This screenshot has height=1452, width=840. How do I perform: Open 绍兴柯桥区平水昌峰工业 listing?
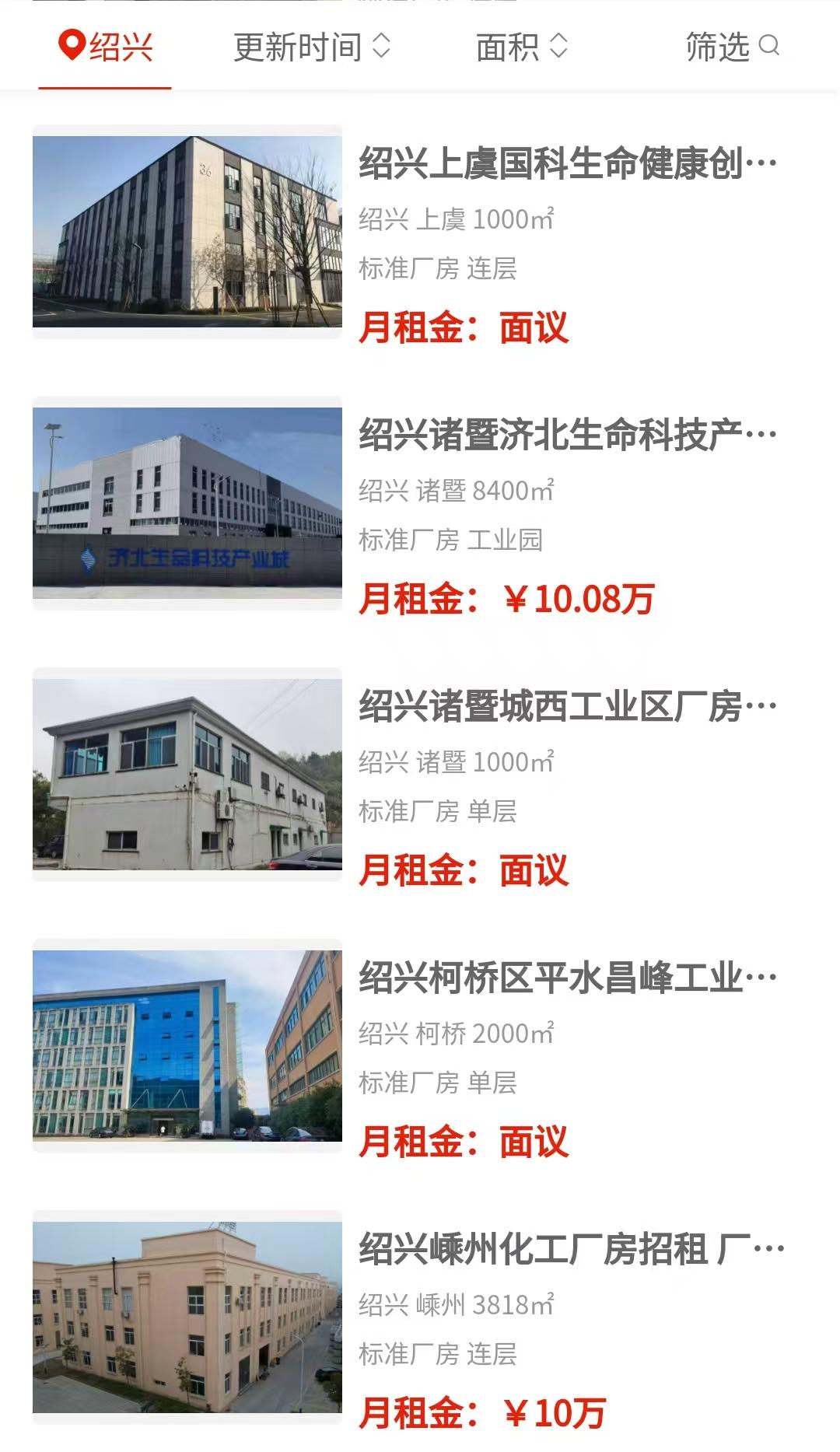point(567,978)
